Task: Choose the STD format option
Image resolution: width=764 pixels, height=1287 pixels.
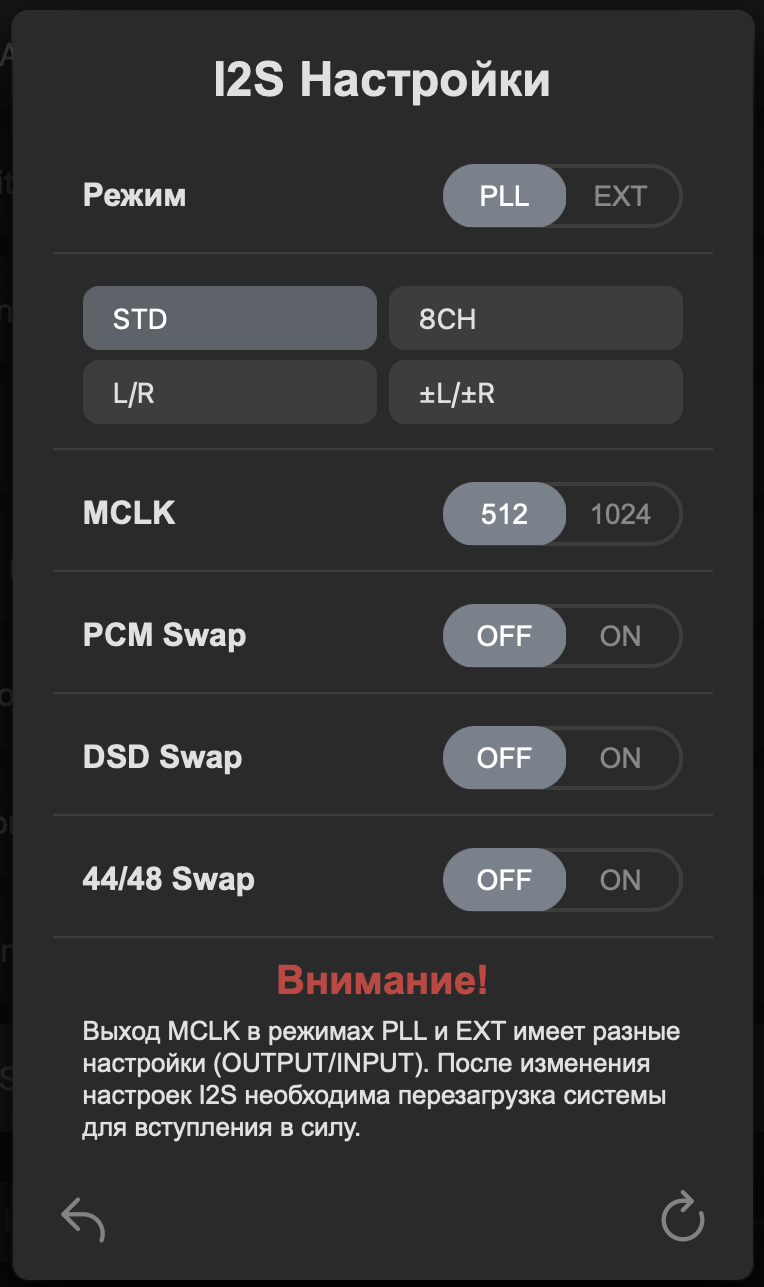Action: [229, 319]
